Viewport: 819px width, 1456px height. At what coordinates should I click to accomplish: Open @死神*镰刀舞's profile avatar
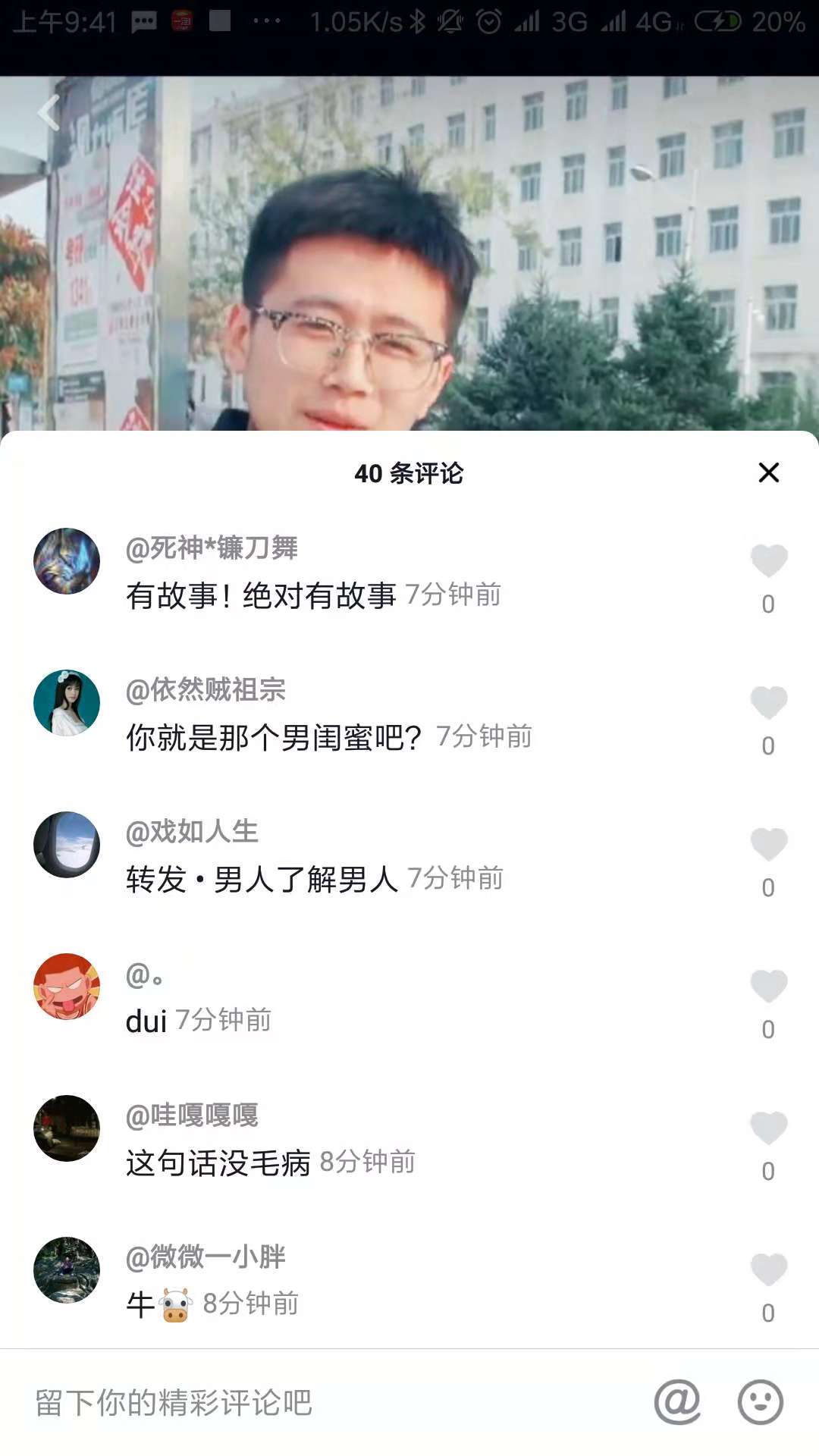click(x=67, y=561)
